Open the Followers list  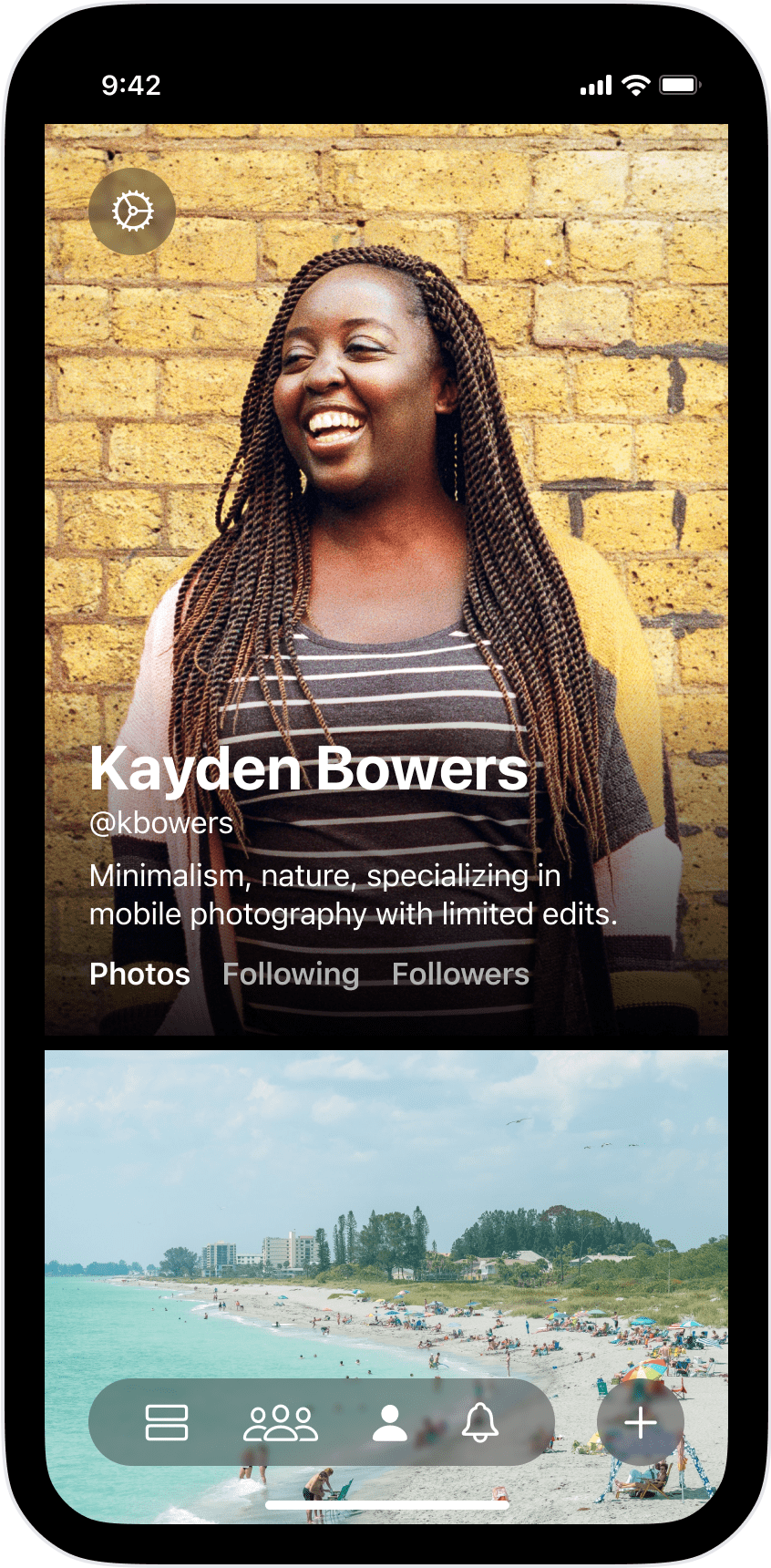(460, 975)
